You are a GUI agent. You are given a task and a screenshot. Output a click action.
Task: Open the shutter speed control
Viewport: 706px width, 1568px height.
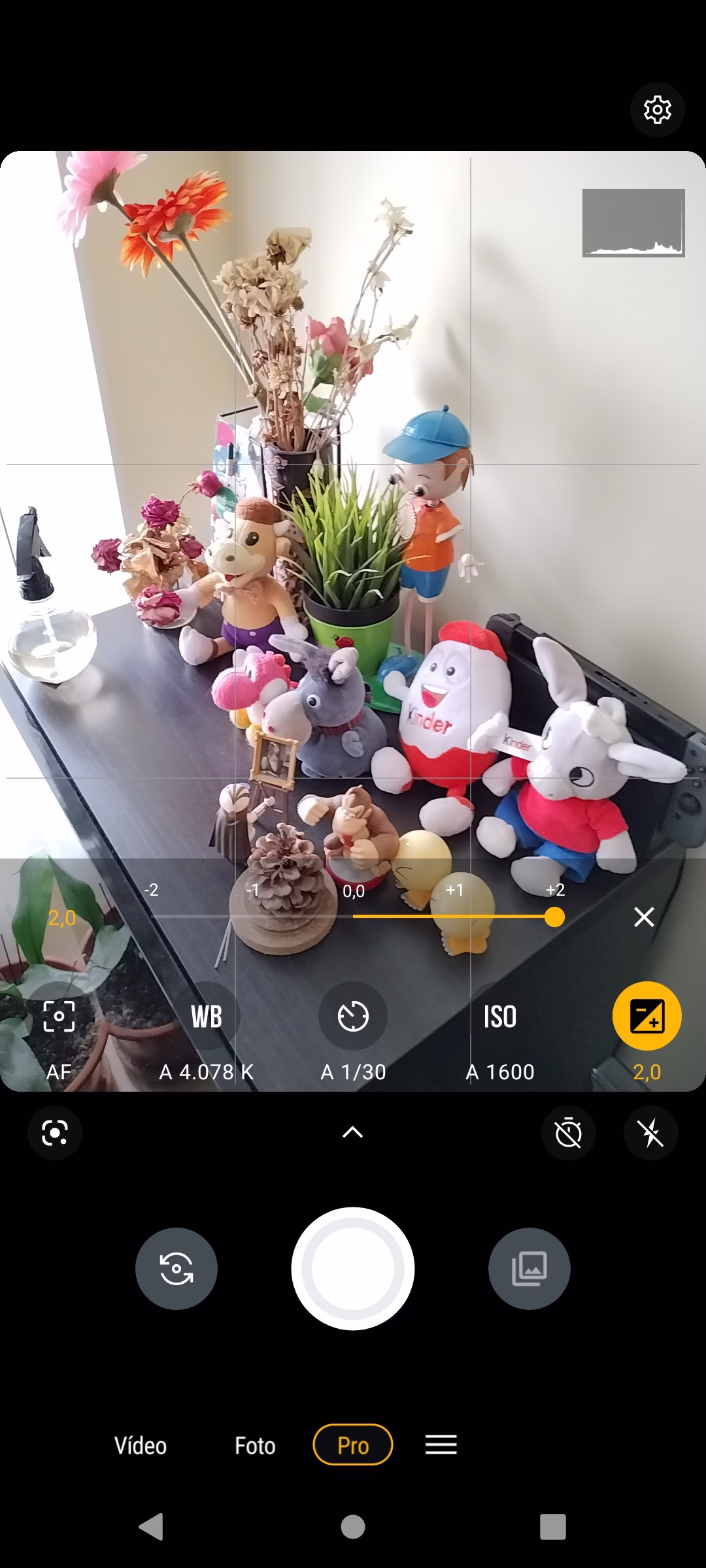353,1016
